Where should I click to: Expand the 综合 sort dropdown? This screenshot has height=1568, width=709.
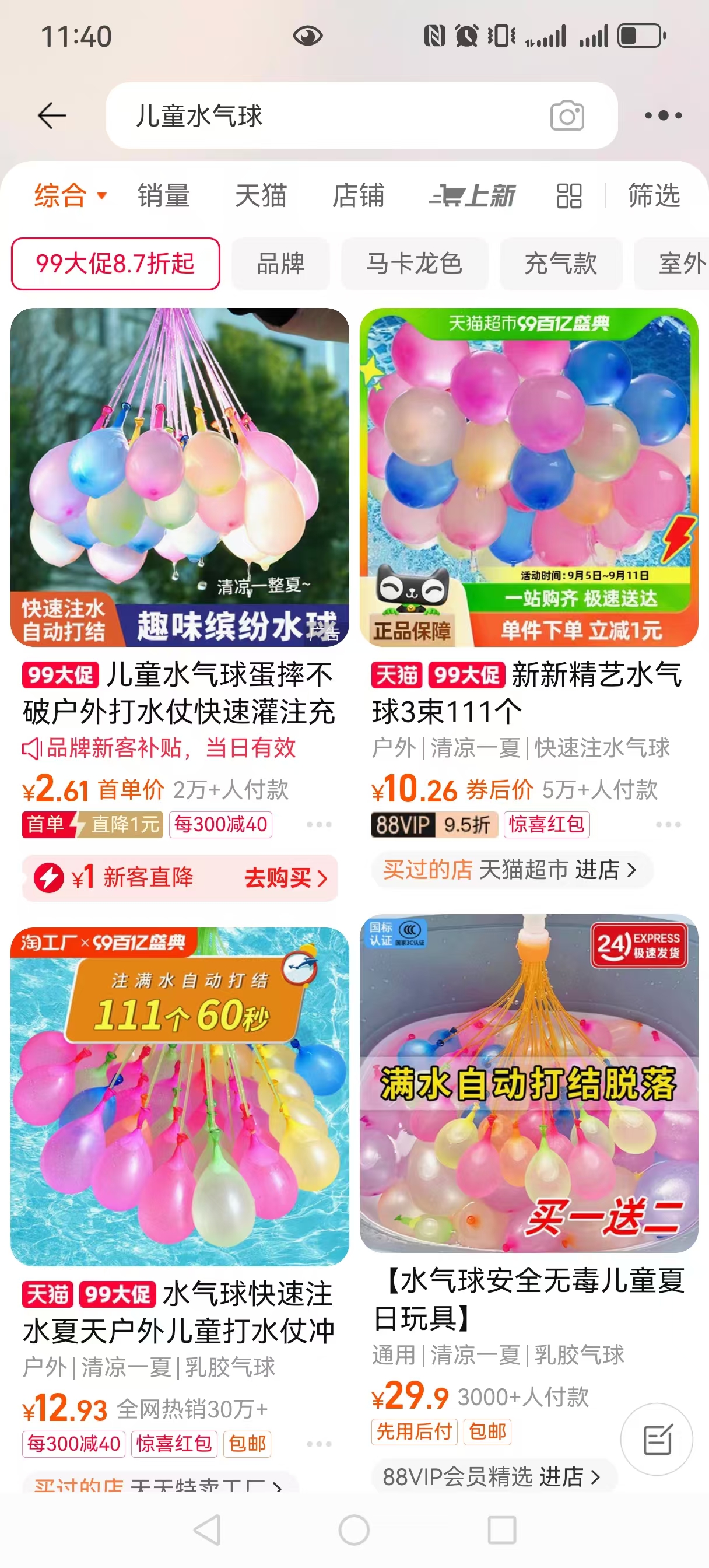[70, 196]
